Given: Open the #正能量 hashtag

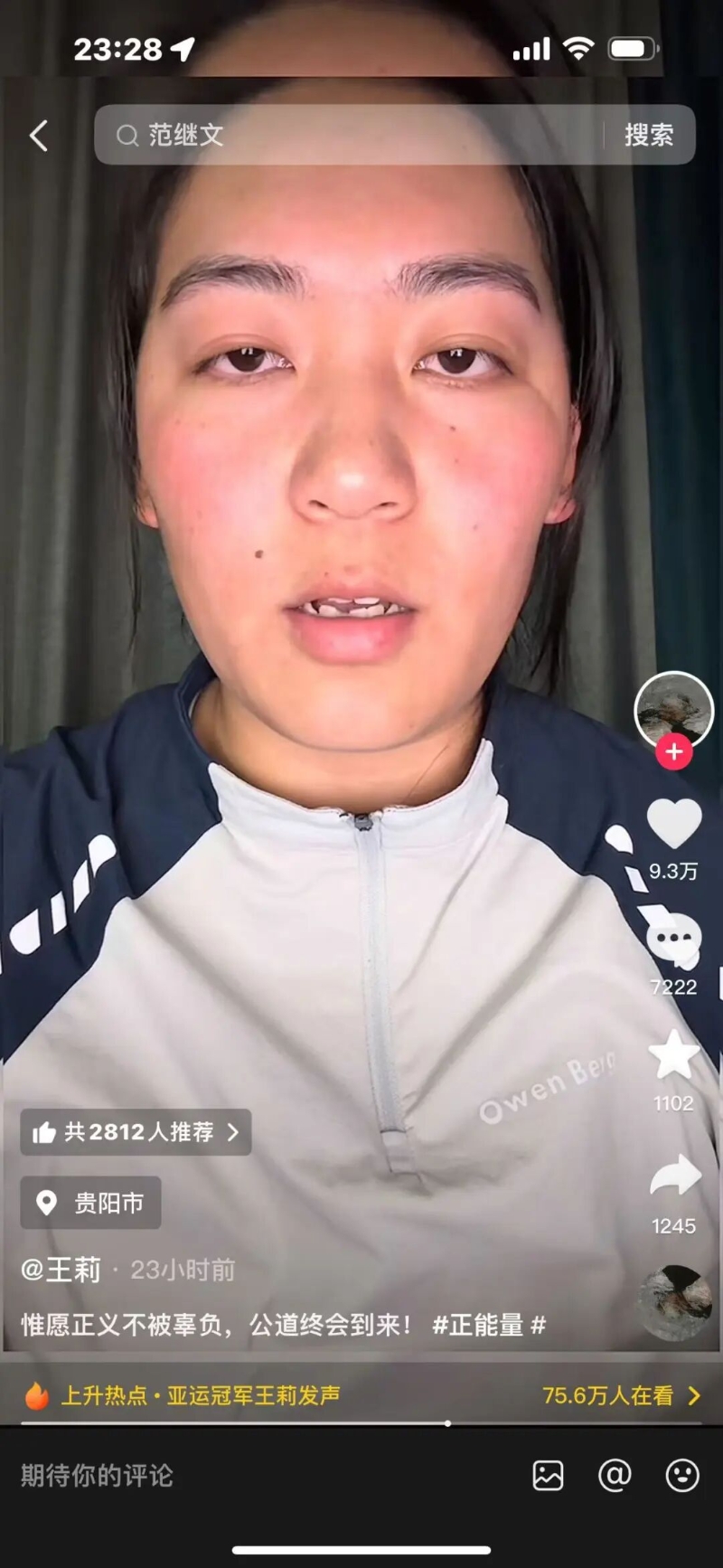Looking at the screenshot, I should (x=478, y=1326).
